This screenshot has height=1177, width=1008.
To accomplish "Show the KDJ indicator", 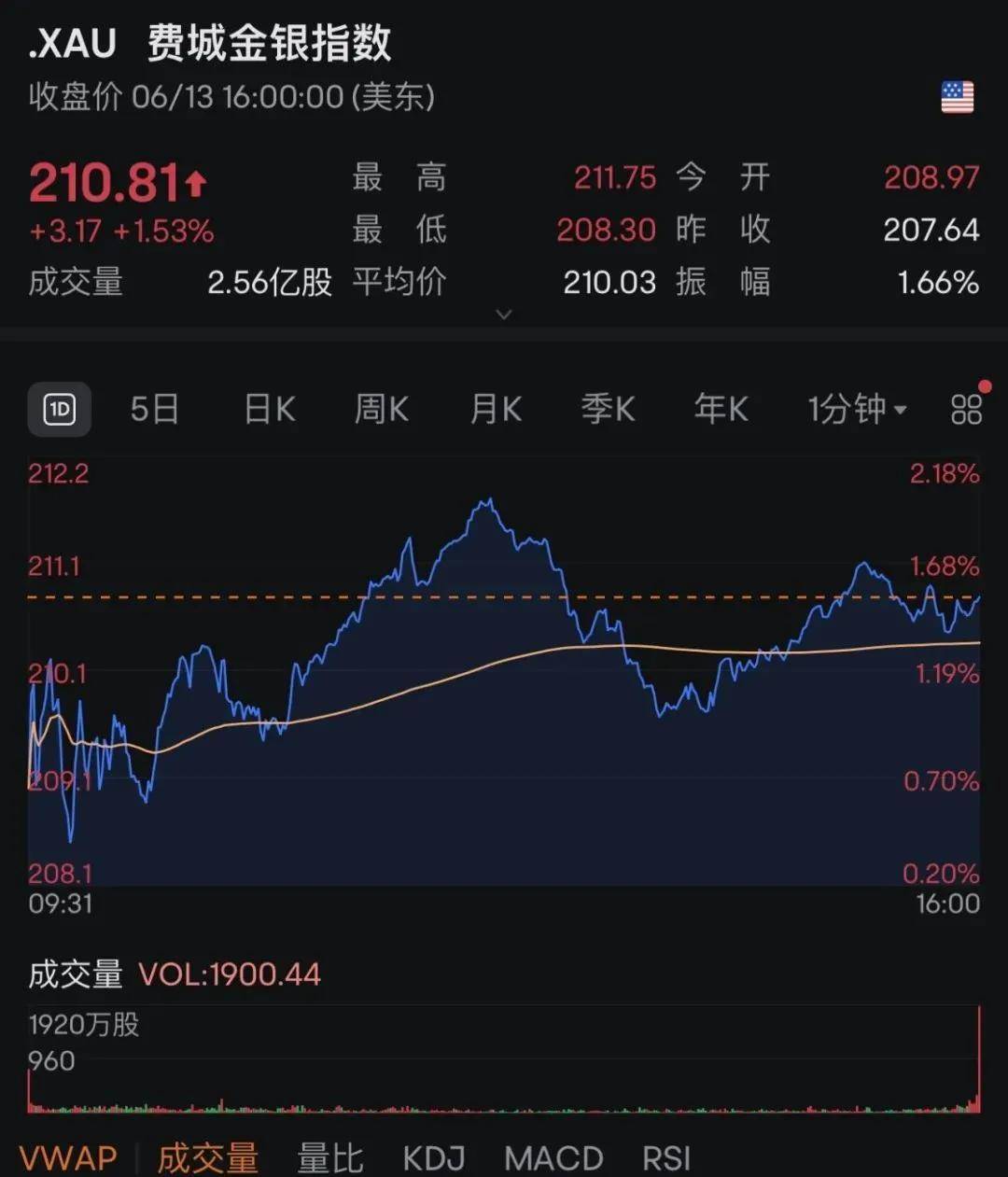I will click(x=434, y=1158).
